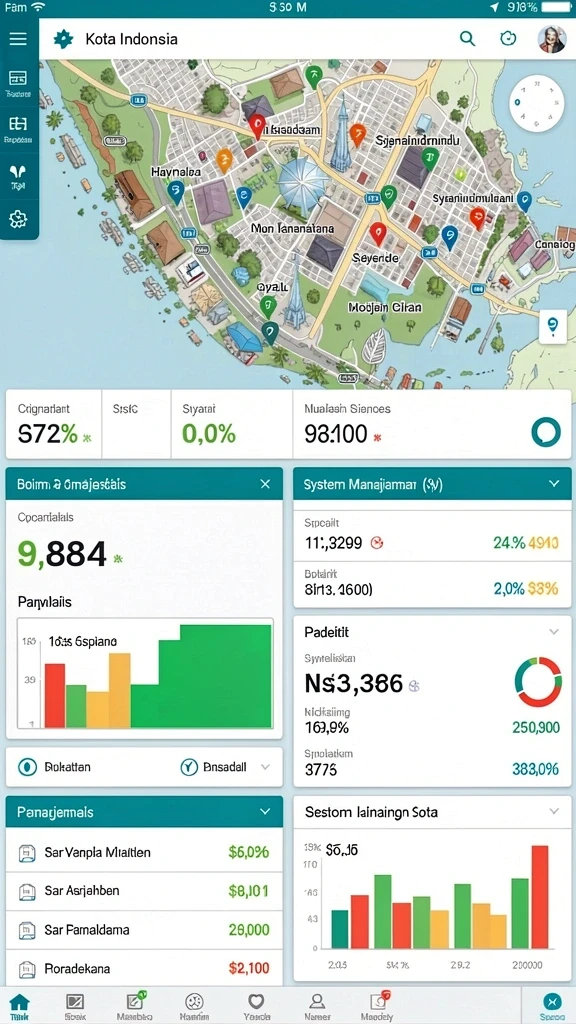576x1024 pixels.
Task: Open the Sar Asrjahben row
Action: click(x=144, y=891)
